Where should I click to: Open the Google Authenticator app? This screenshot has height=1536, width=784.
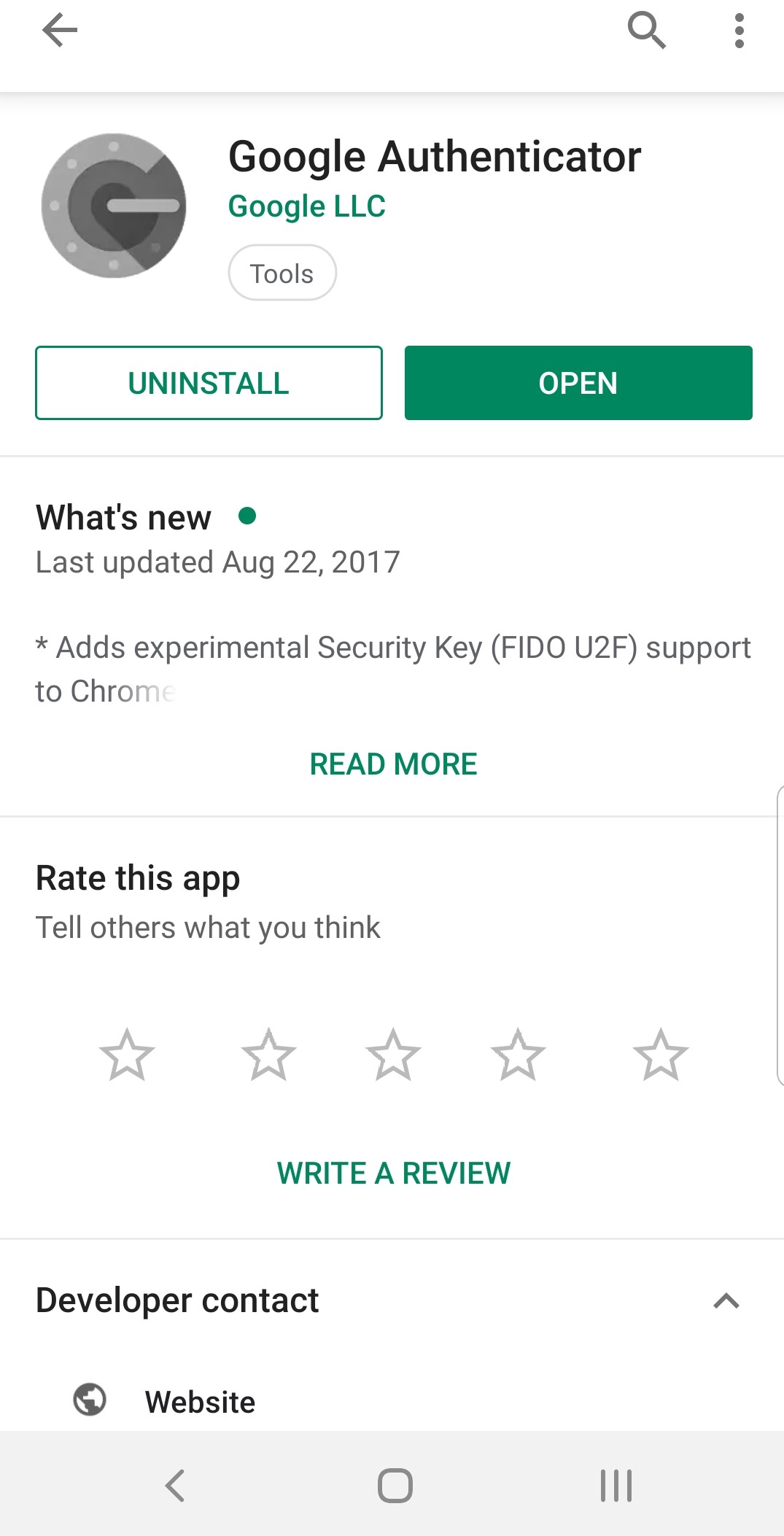coord(578,383)
